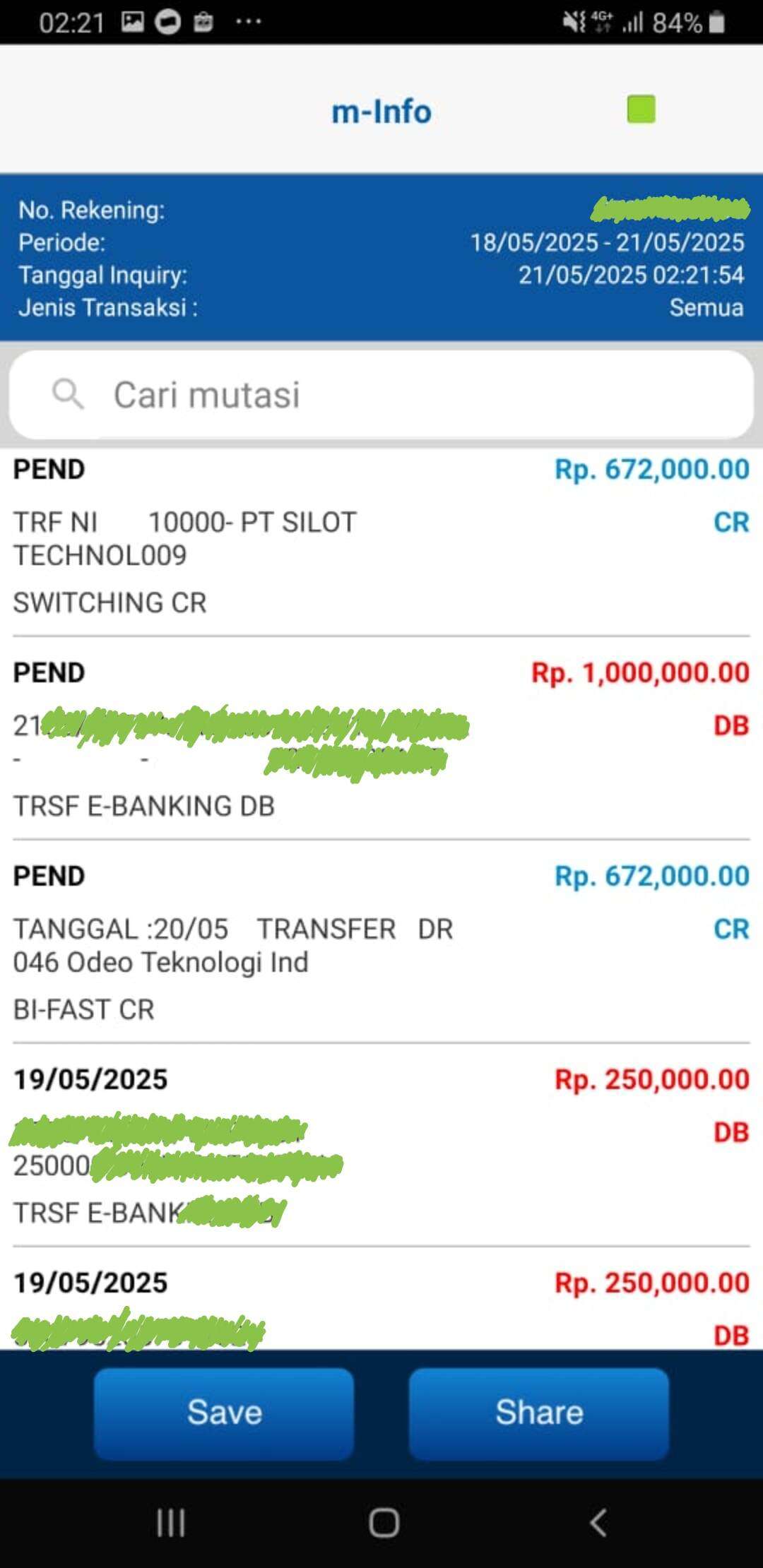
Task: Open recent apps from the navigation bar
Action: click(171, 1522)
